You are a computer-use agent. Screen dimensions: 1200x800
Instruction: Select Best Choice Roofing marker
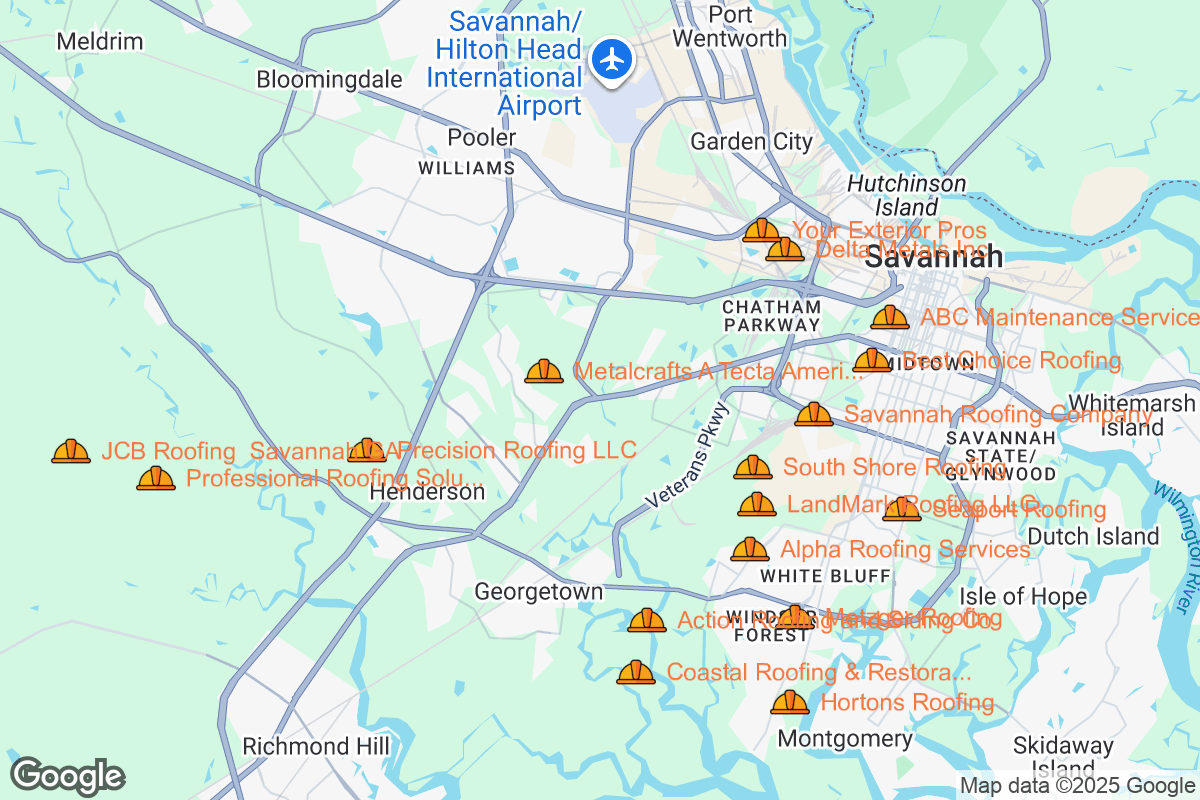point(872,360)
